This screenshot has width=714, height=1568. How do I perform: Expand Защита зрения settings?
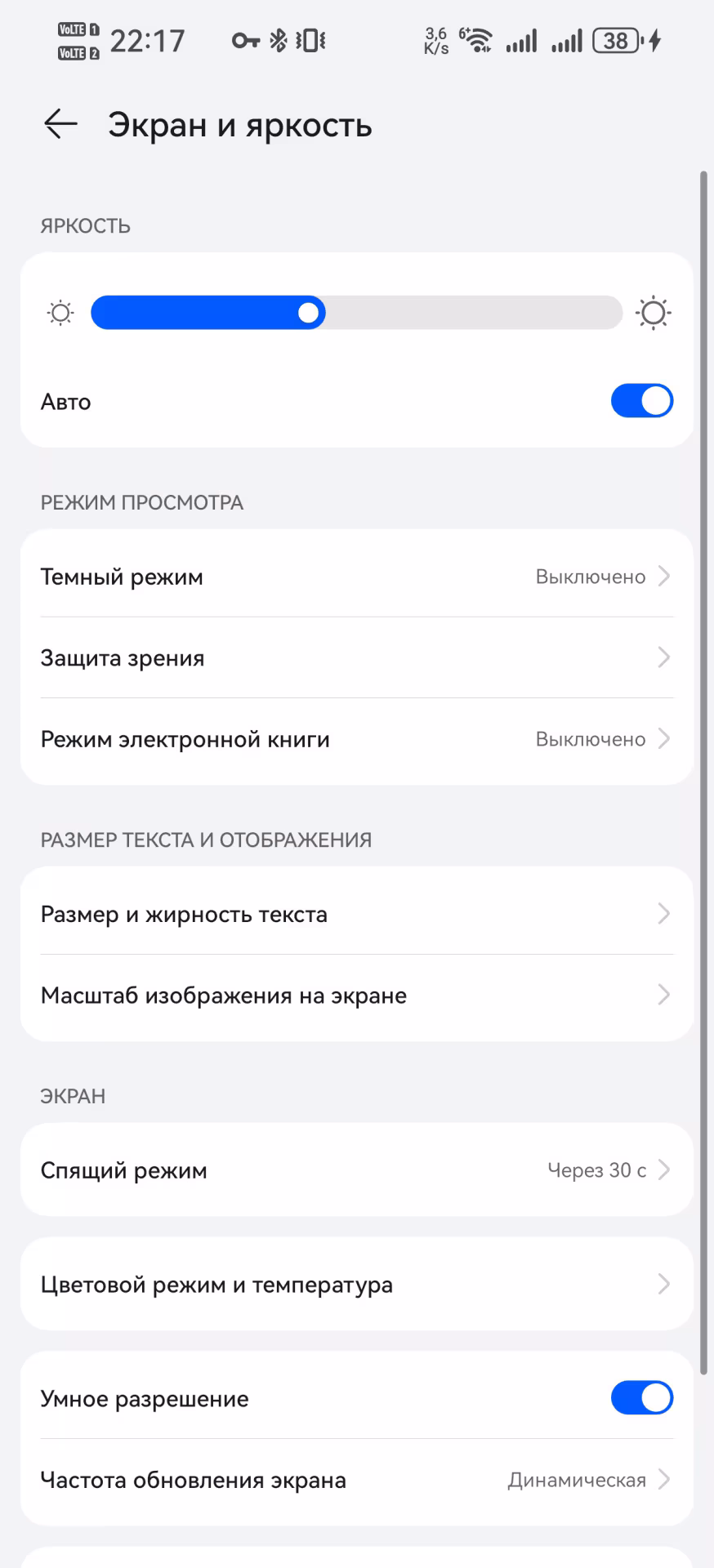pos(357,657)
